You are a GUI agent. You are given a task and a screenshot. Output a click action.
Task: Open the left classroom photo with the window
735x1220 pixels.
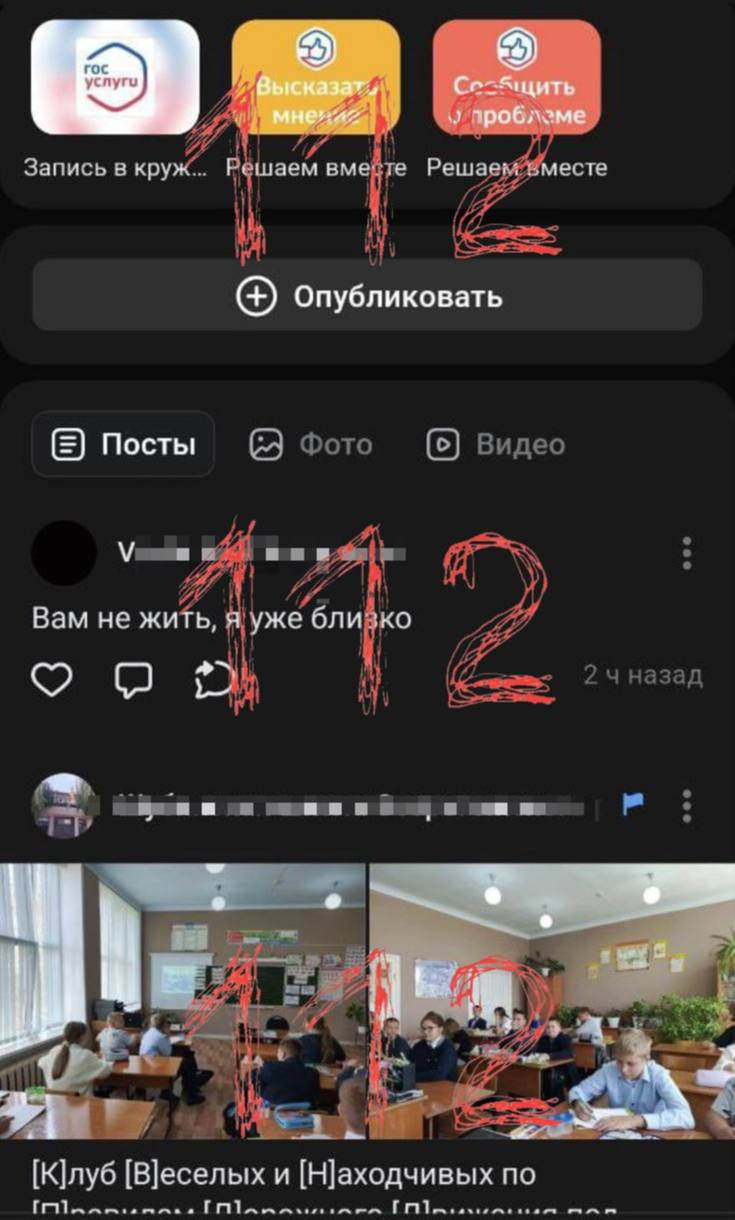tap(183, 1000)
